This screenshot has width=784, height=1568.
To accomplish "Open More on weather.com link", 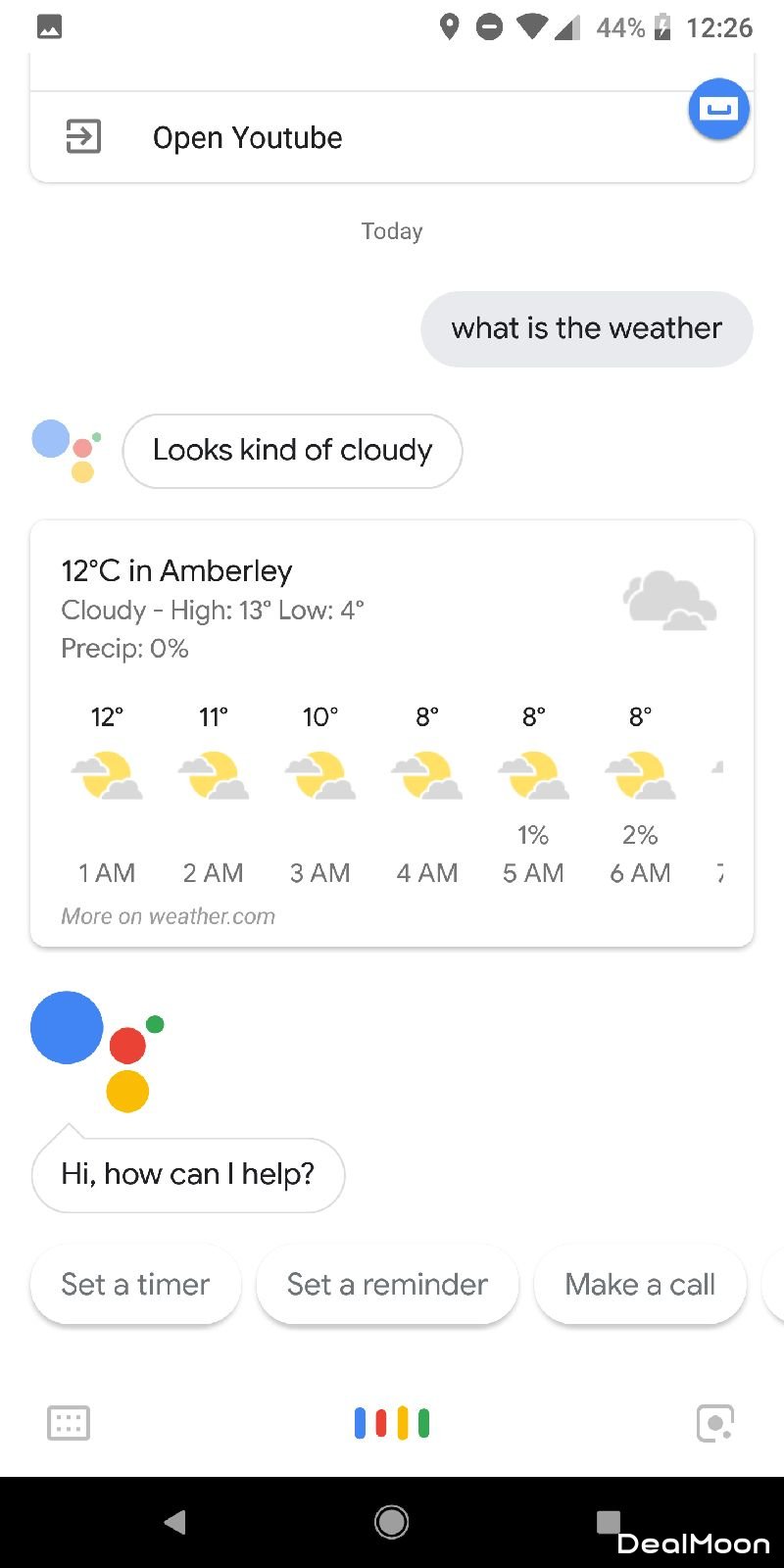I will click(168, 916).
